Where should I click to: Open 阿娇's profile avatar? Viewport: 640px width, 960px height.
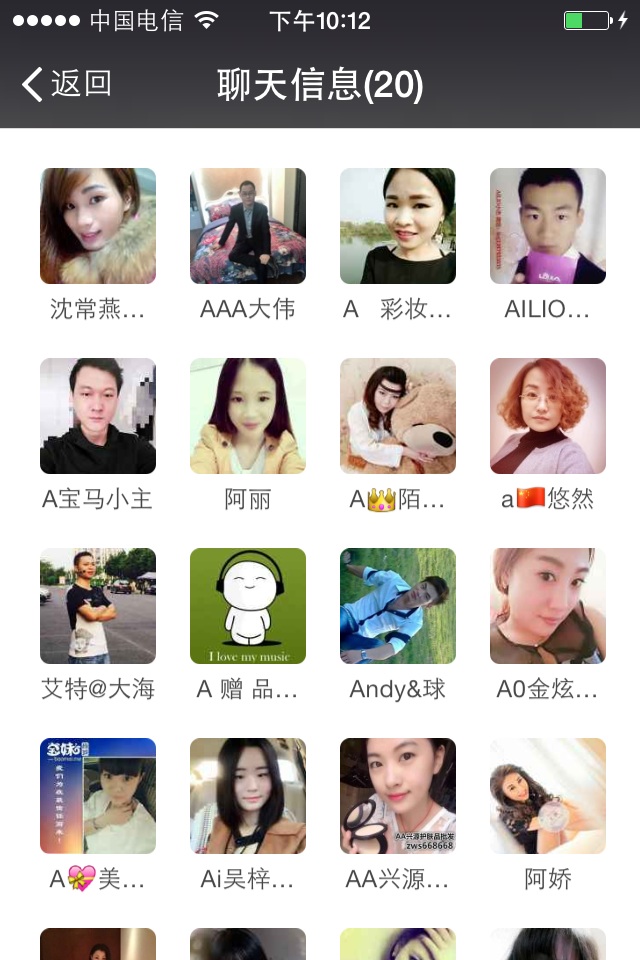click(x=548, y=796)
